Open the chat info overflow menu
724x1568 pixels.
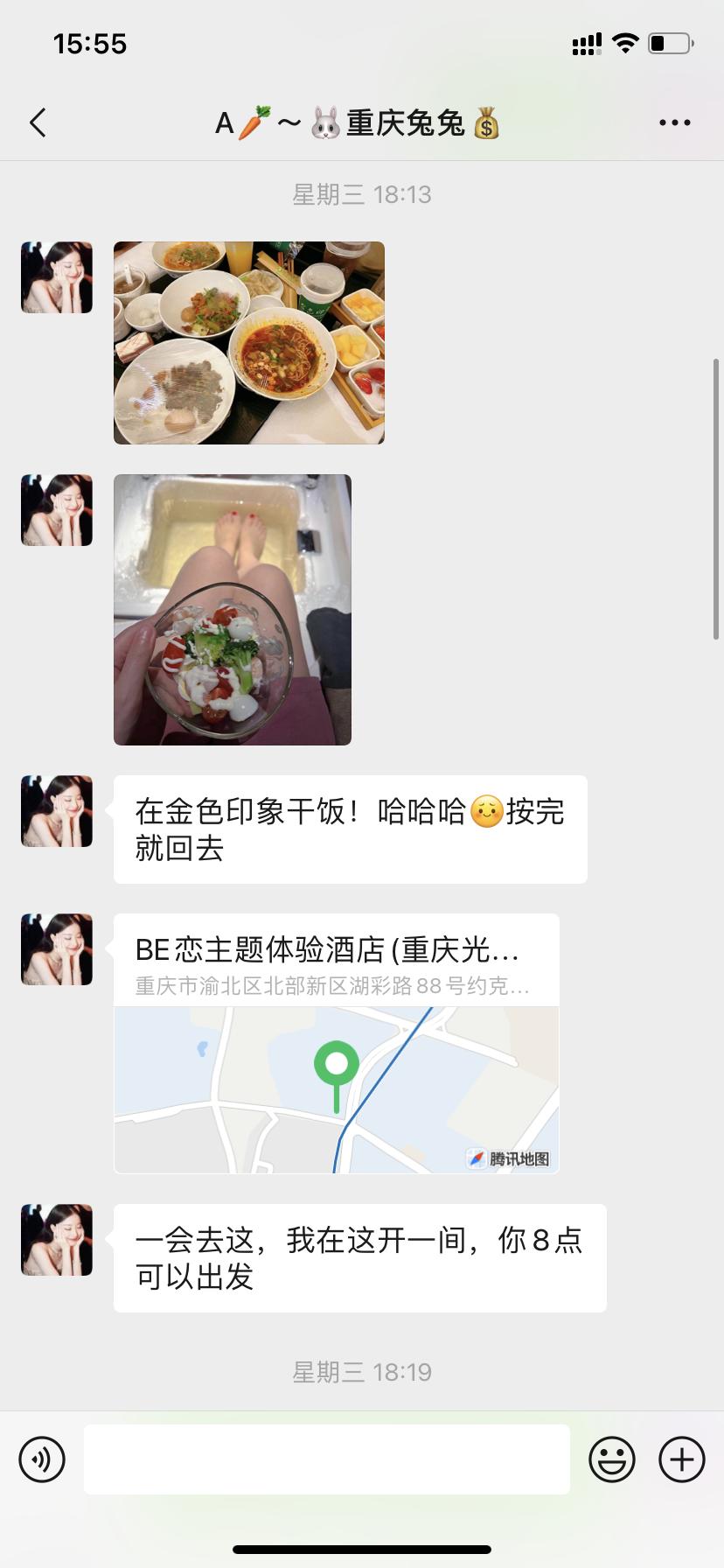point(674,123)
